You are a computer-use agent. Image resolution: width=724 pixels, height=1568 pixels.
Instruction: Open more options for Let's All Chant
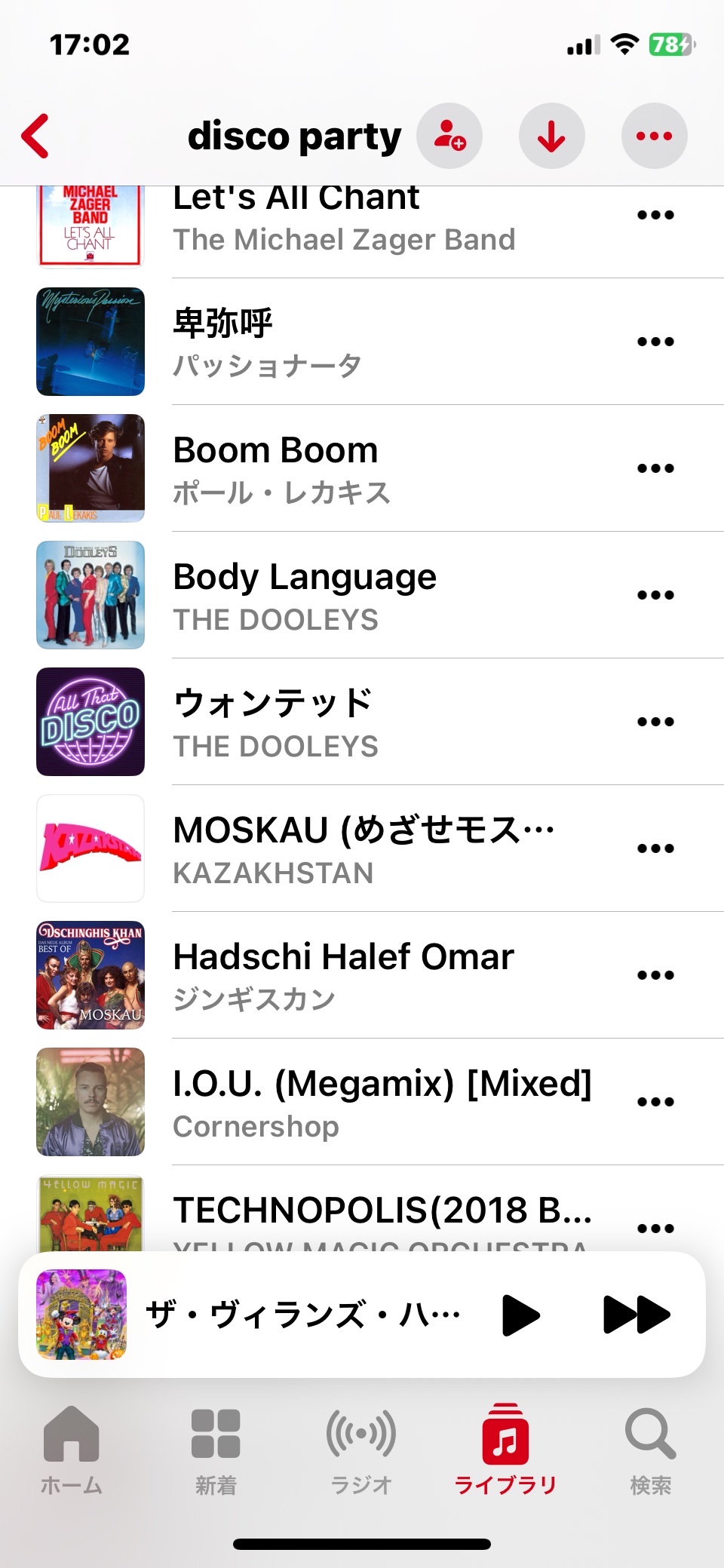(x=655, y=215)
